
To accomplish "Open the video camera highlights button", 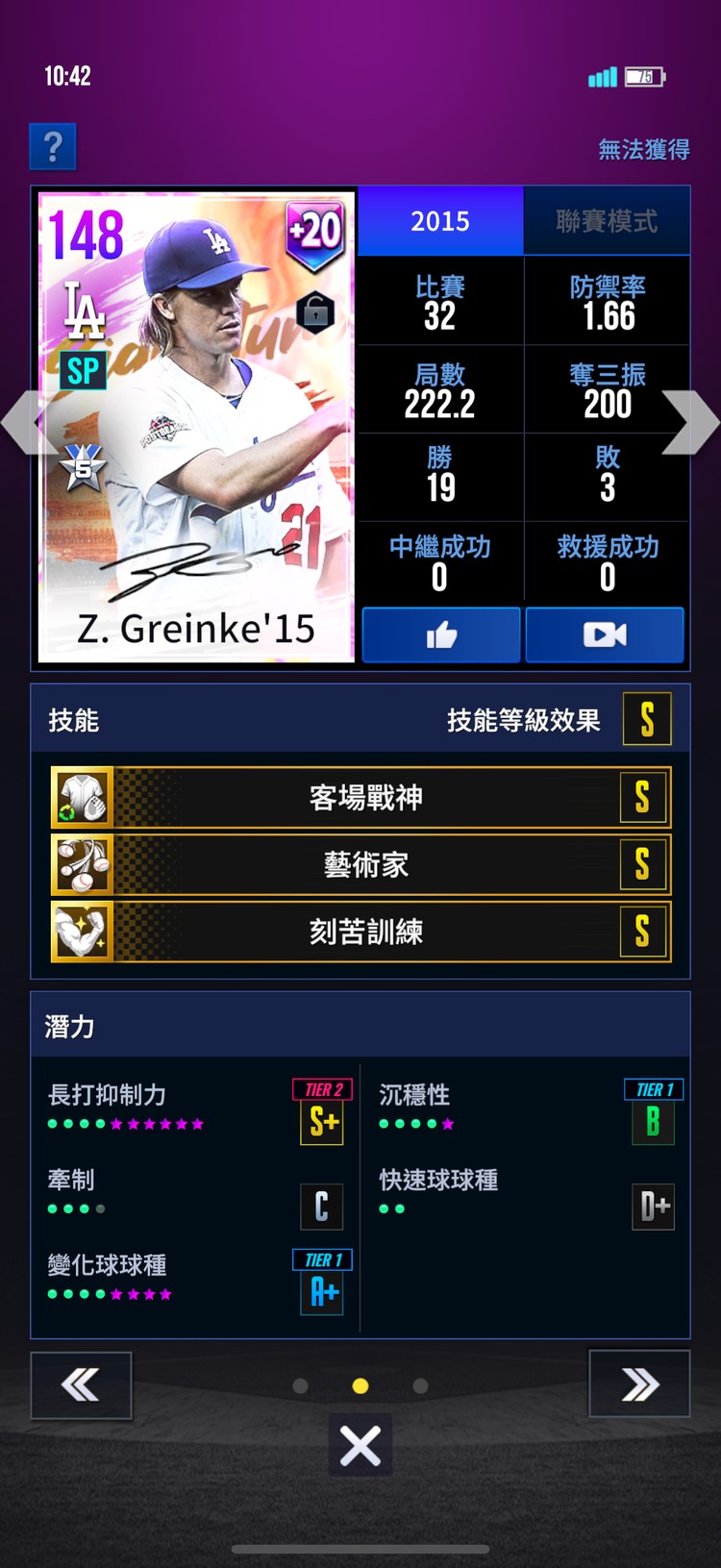I will tap(605, 635).
